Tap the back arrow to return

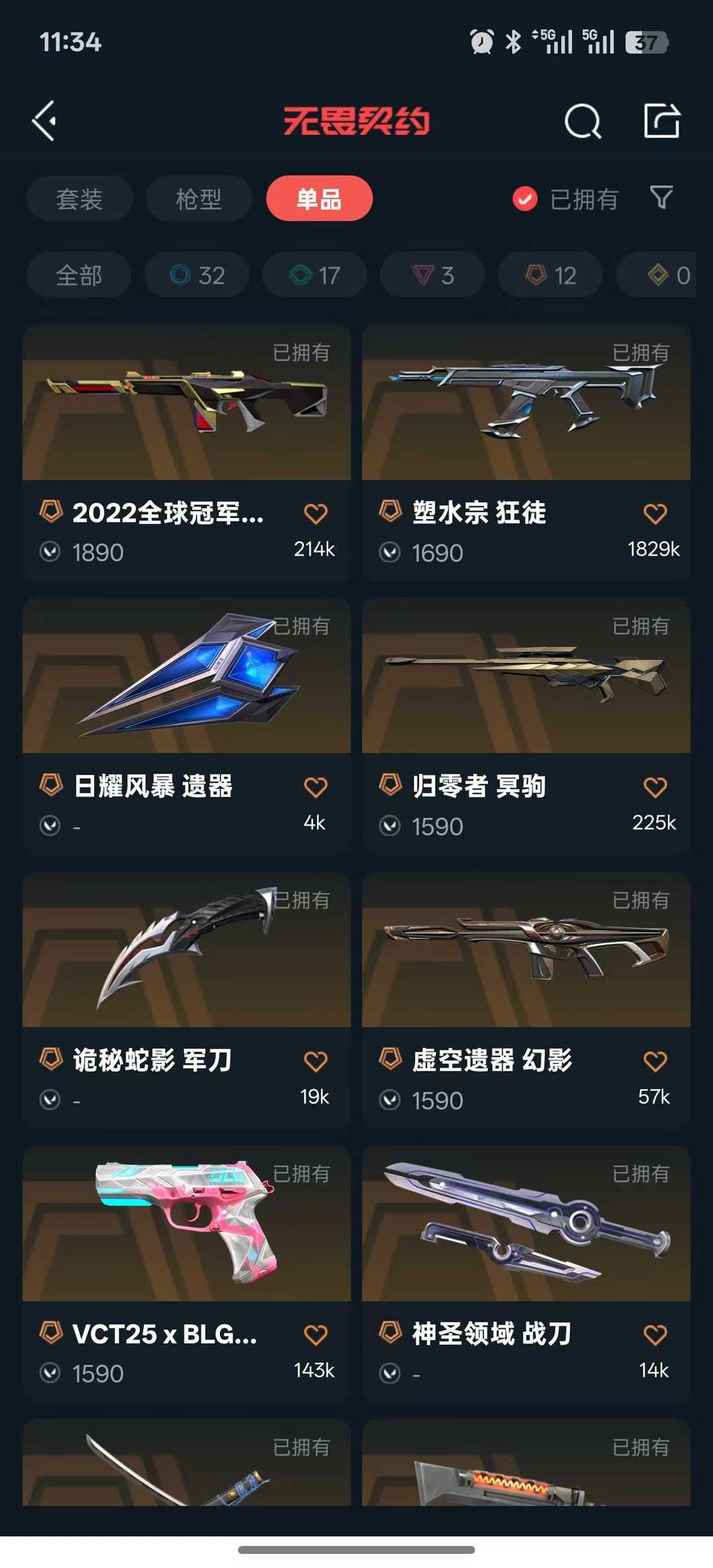pyautogui.click(x=44, y=121)
